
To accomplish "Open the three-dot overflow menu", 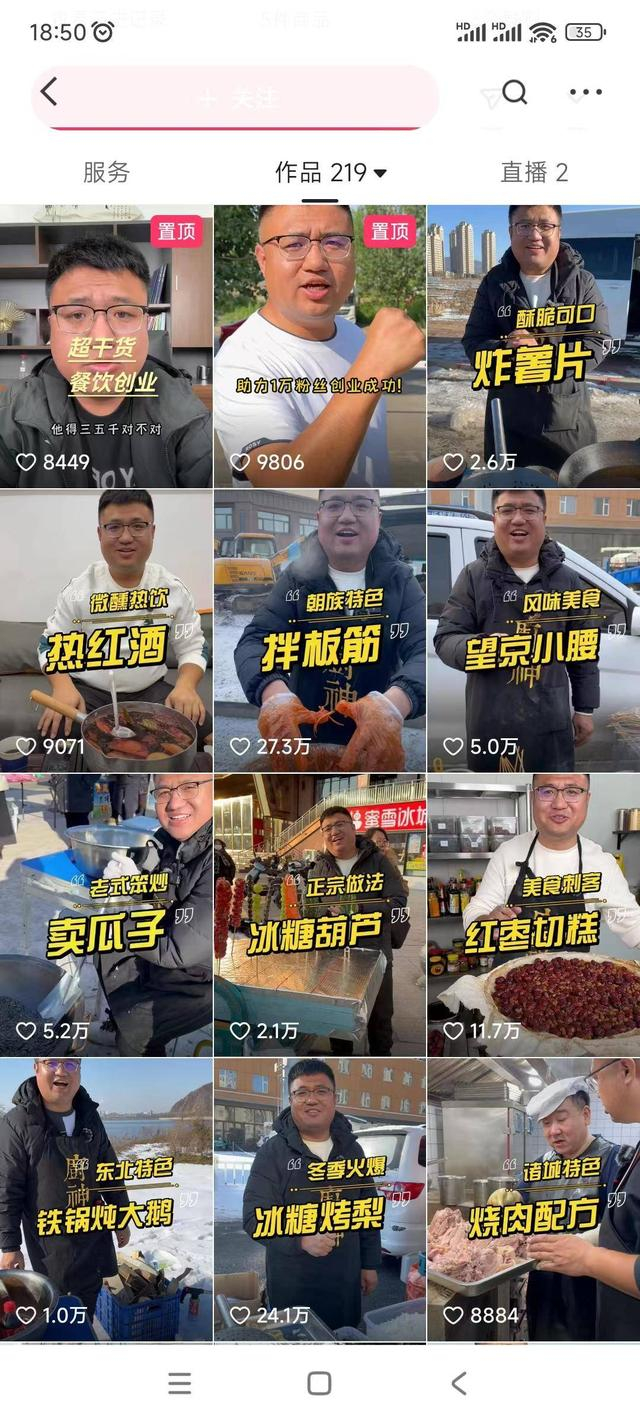I will 585,93.
